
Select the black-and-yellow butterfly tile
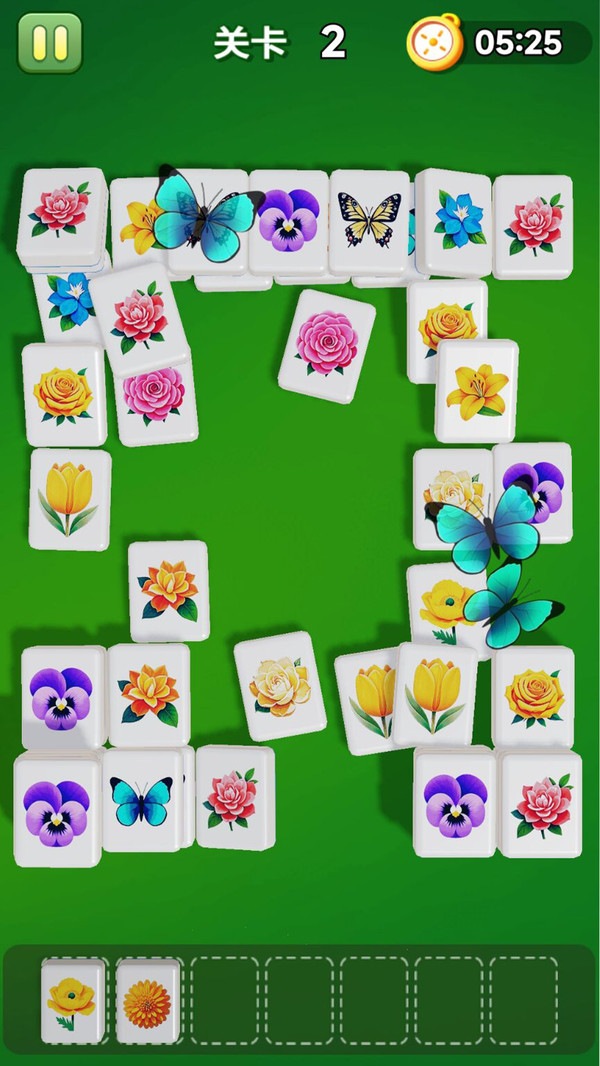[x=368, y=220]
